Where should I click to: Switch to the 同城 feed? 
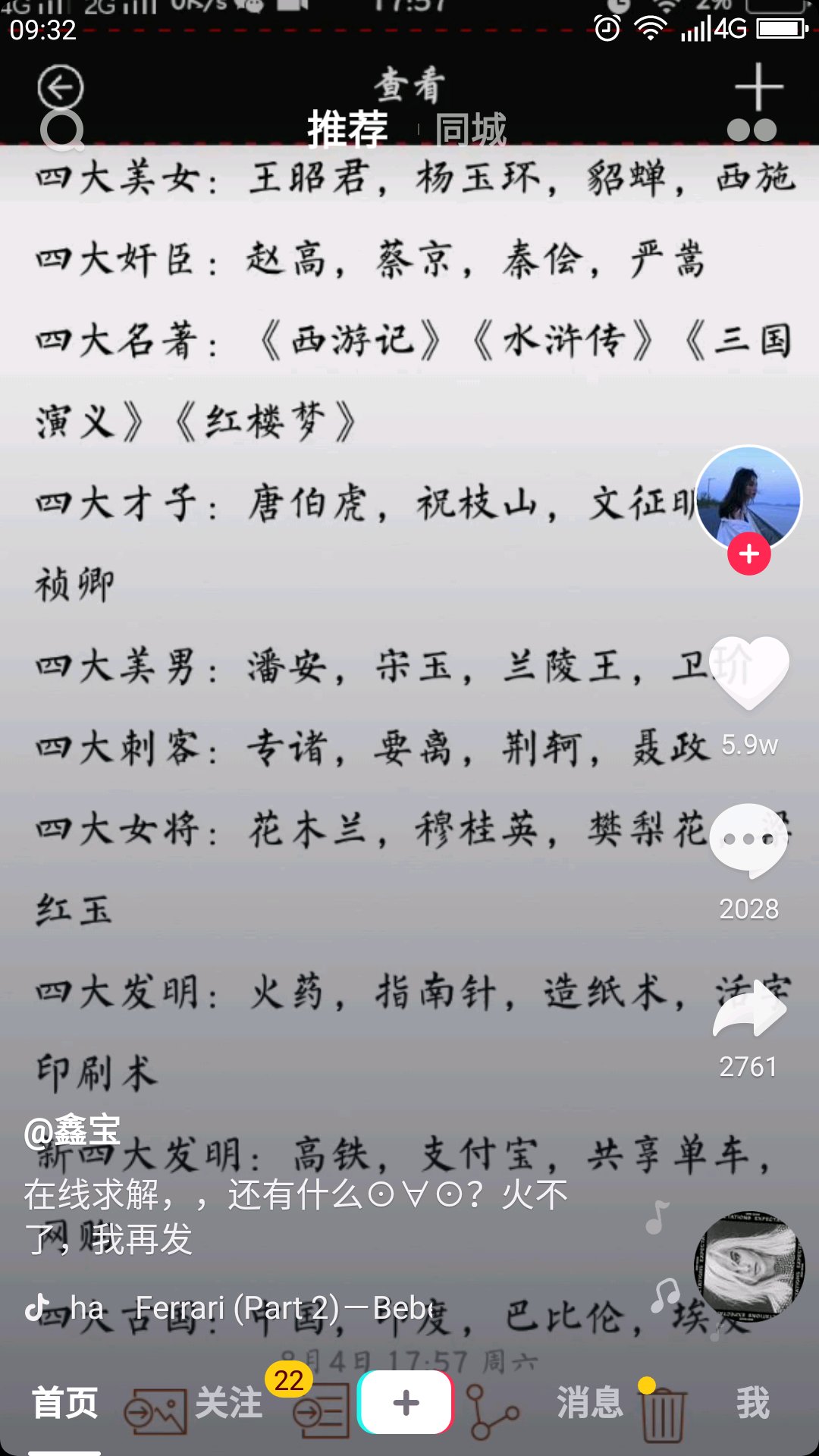(x=471, y=130)
